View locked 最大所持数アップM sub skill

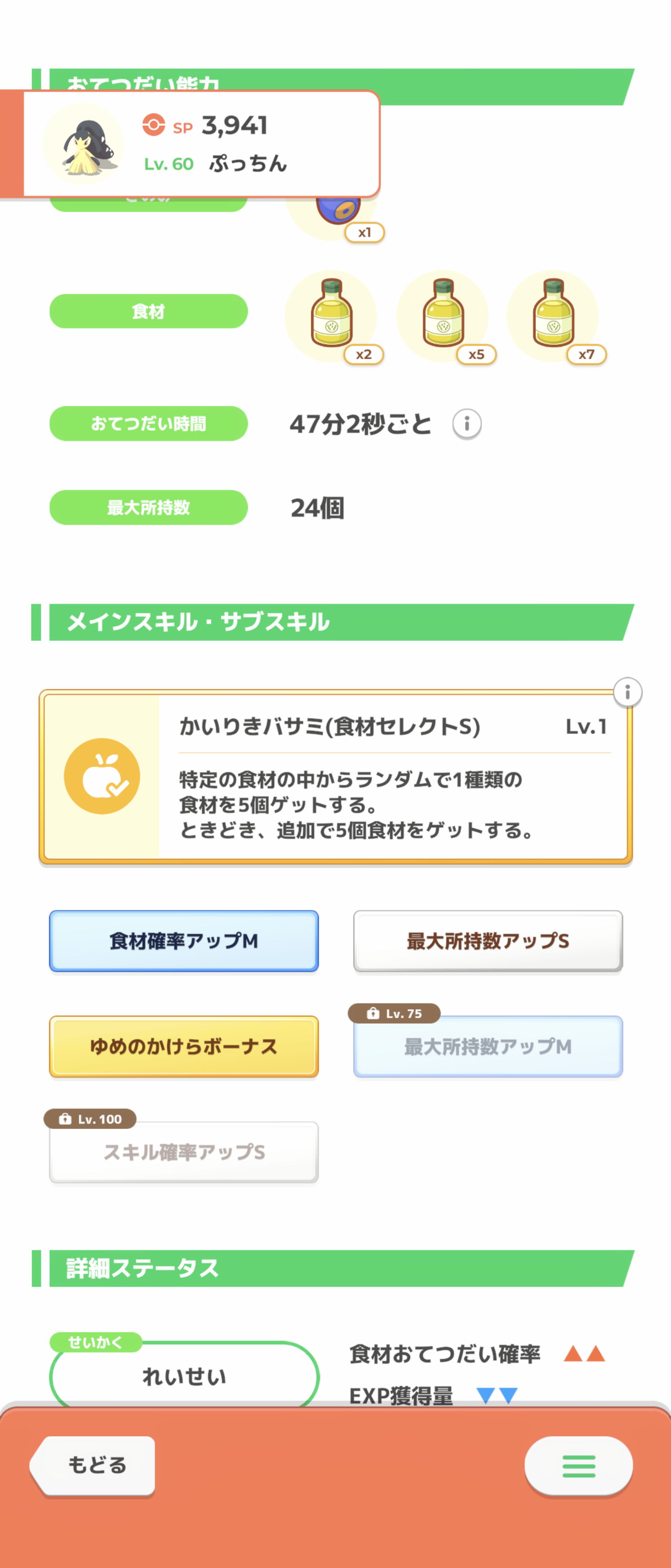tap(488, 1046)
